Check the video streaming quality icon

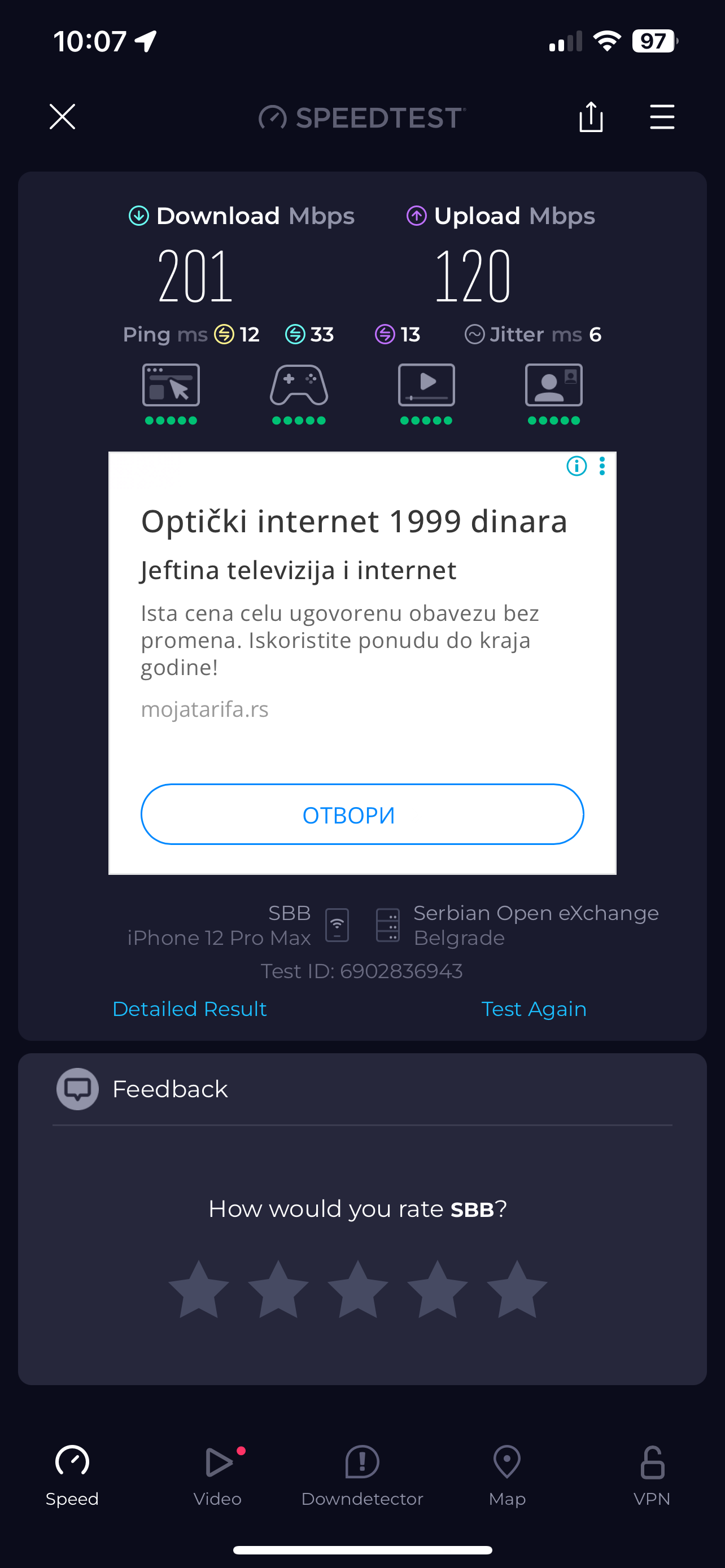[426, 386]
